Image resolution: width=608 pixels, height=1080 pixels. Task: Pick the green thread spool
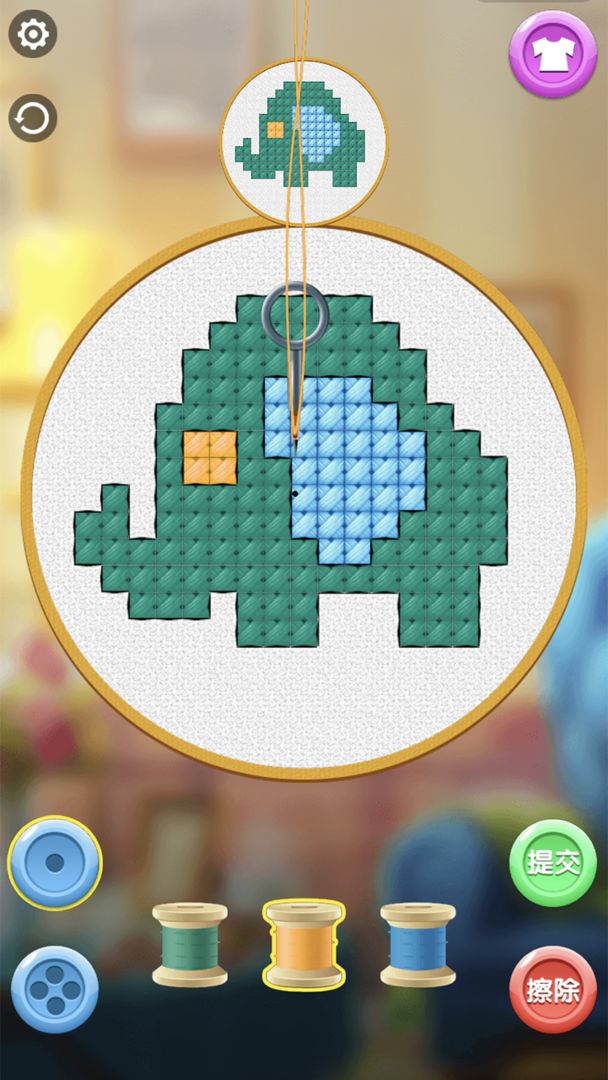tap(190, 944)
